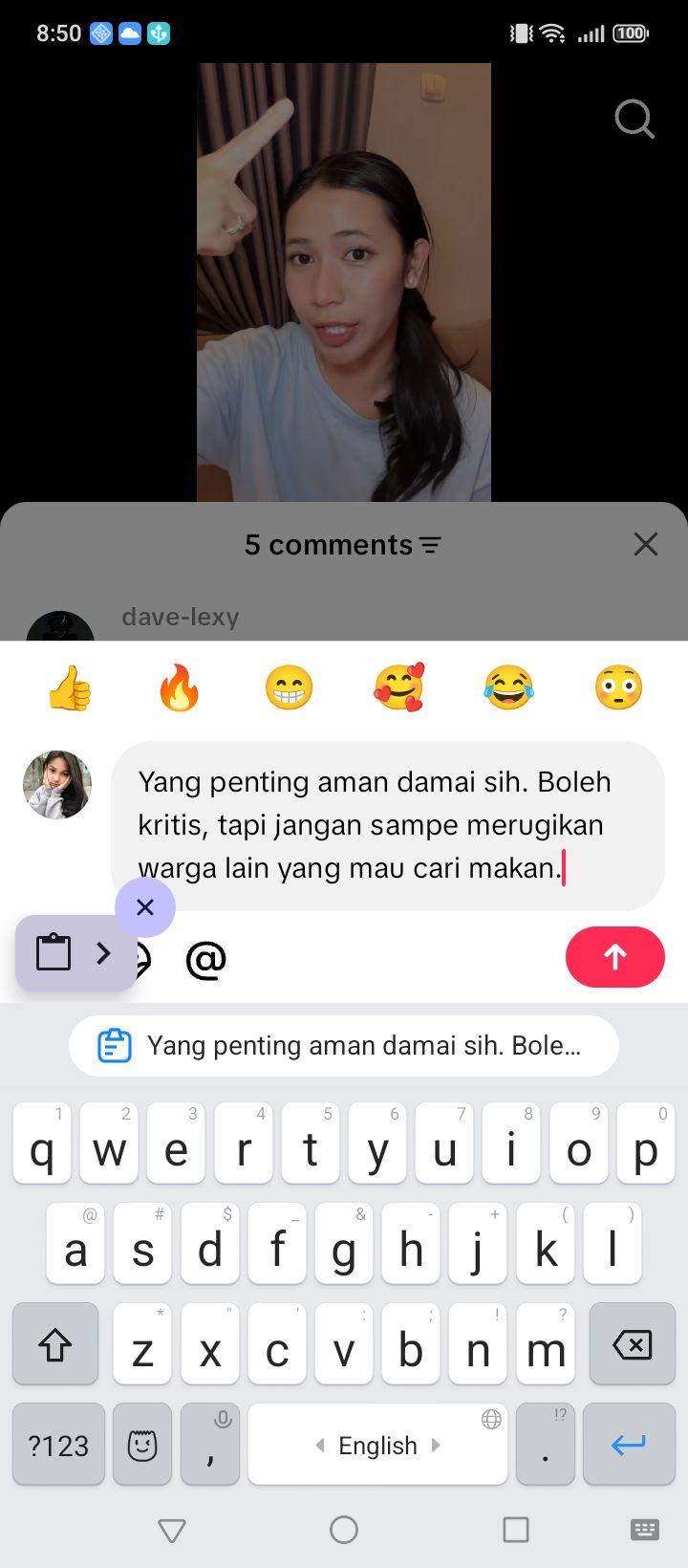Screen dimensions: 688x1568
Task: Open the search magnifier icon
Action: [x=634, y=120]
